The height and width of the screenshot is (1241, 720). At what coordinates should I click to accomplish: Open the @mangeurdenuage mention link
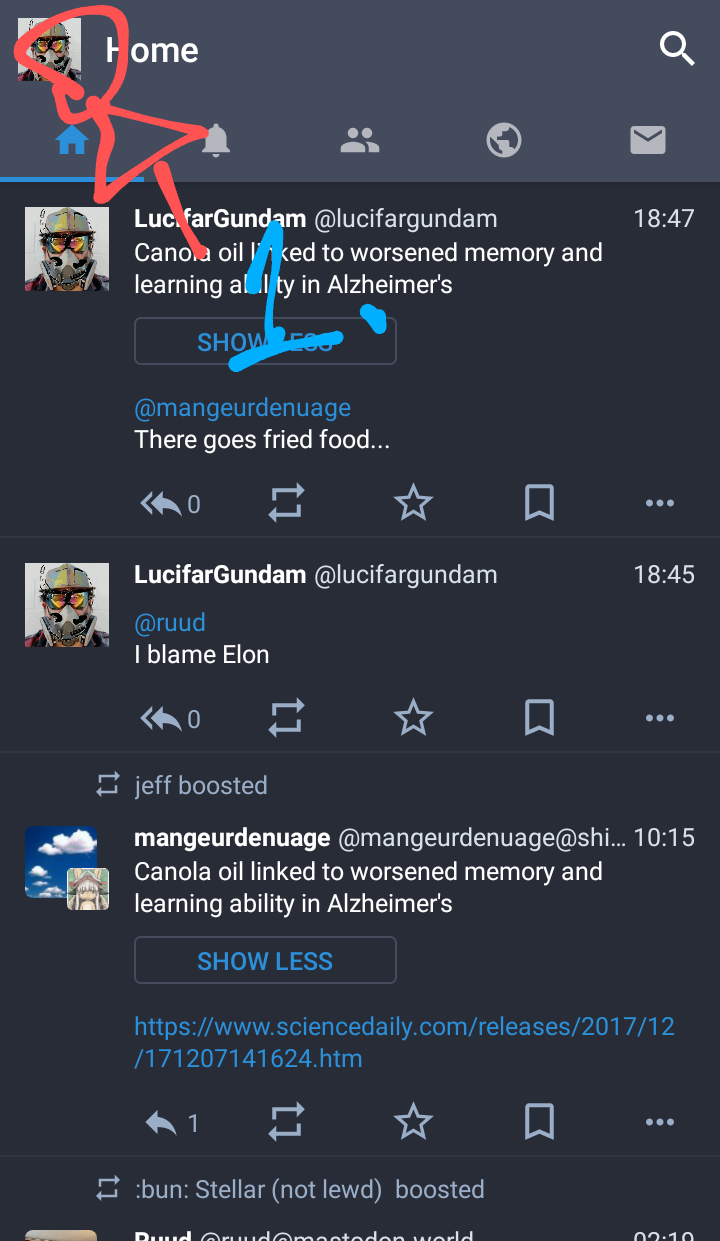243,408
